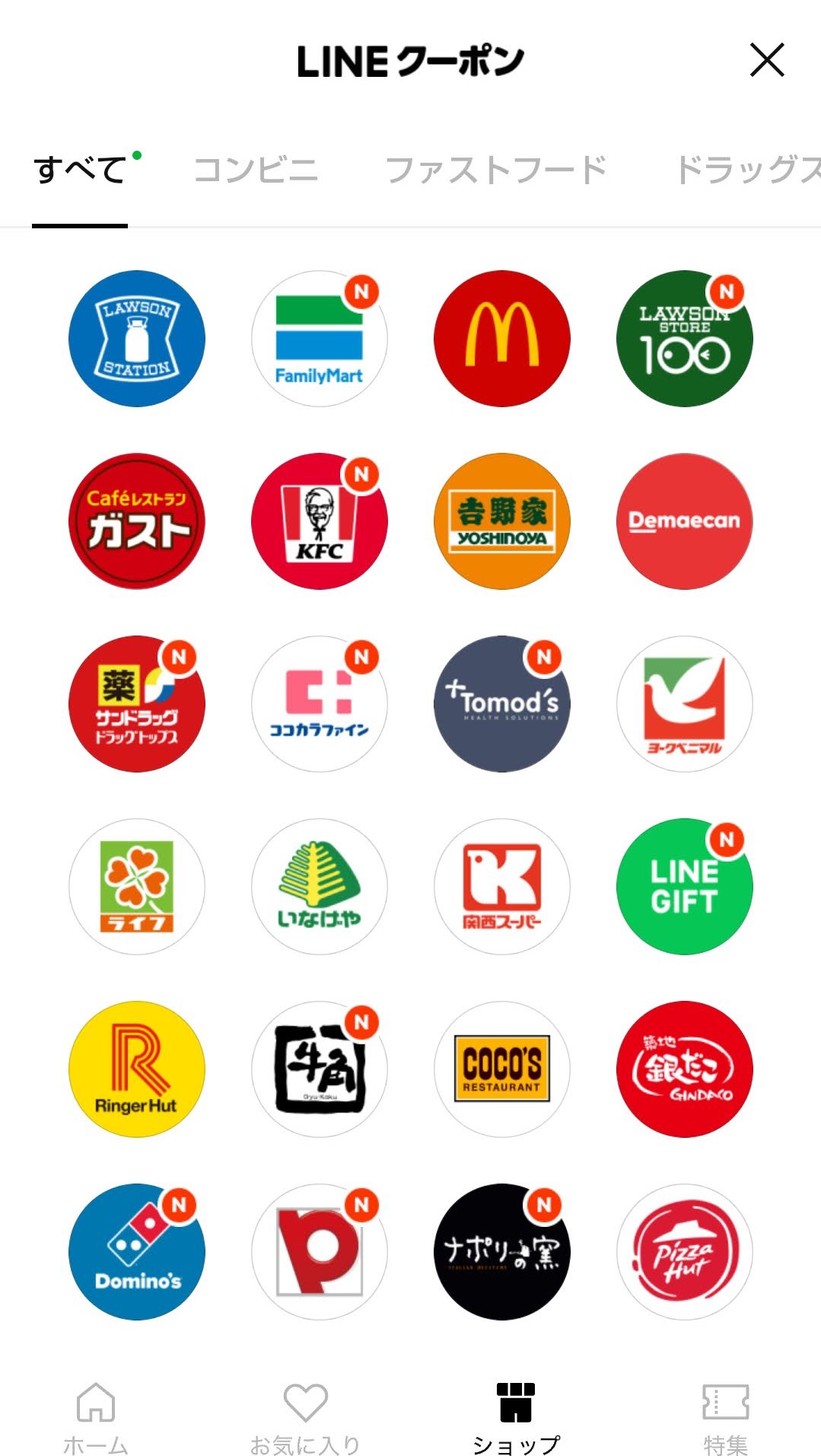821x1456 pixels.
Task: Open the Yoshinoya shop
Action: coord(502,521)
